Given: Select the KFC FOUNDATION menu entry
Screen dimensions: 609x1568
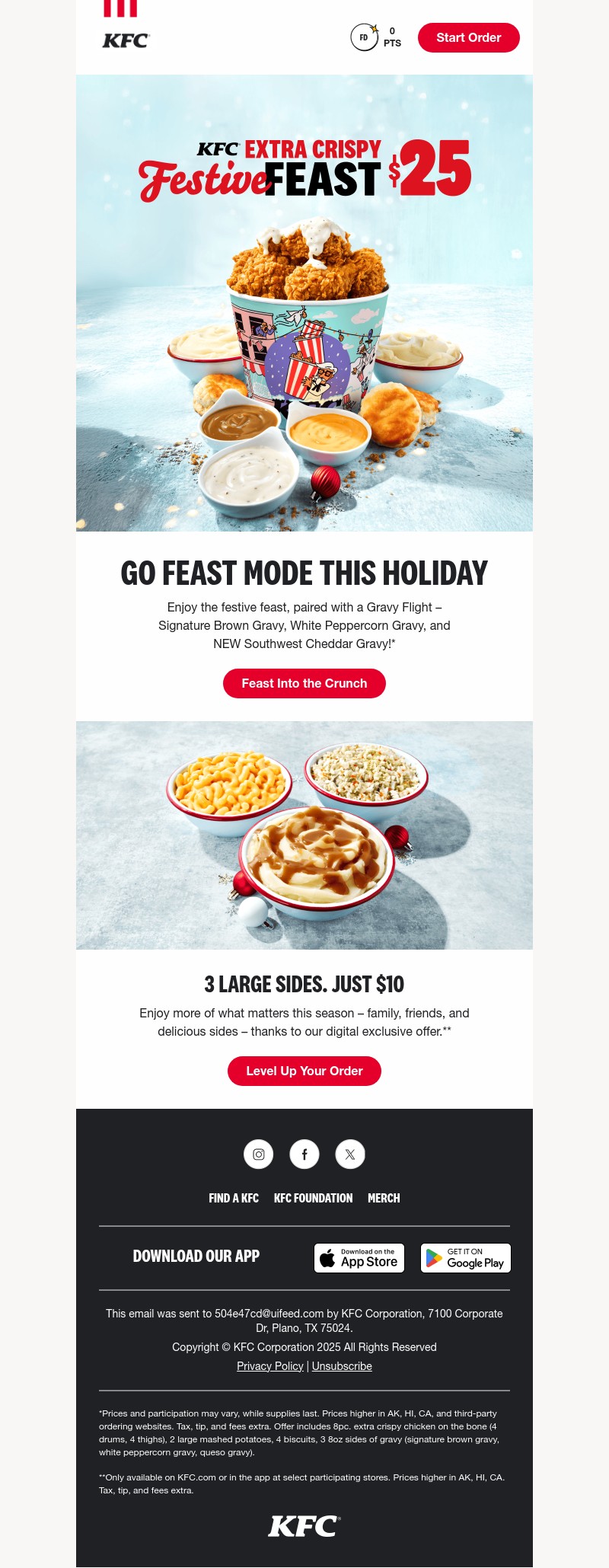Looking at the screenshot, I should click(313, 1198).
